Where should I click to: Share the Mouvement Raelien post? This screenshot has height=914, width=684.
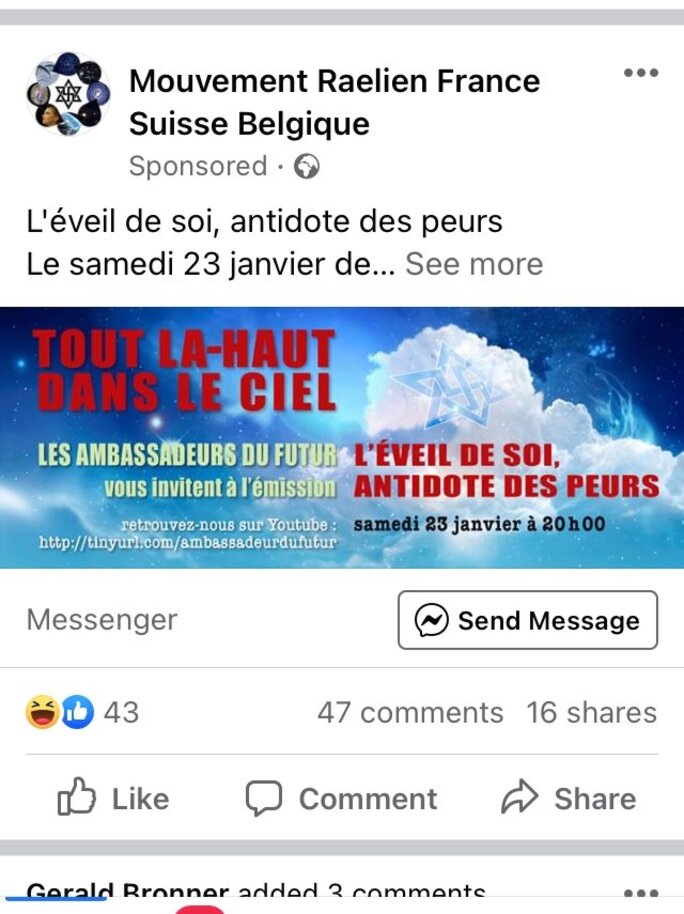(568, 798)
